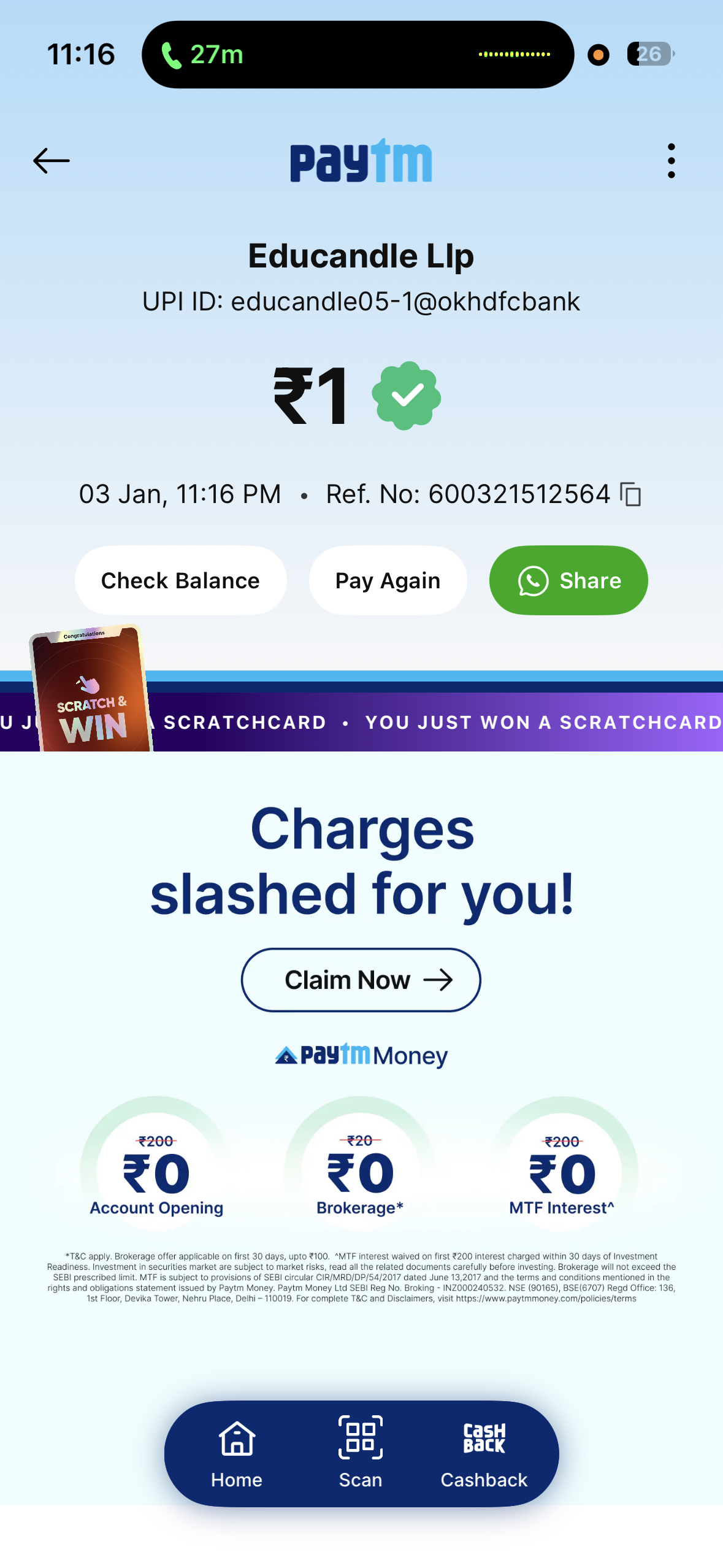Go back using the top-left arrow
This screenshot has width=723, height=1568.
51,161
